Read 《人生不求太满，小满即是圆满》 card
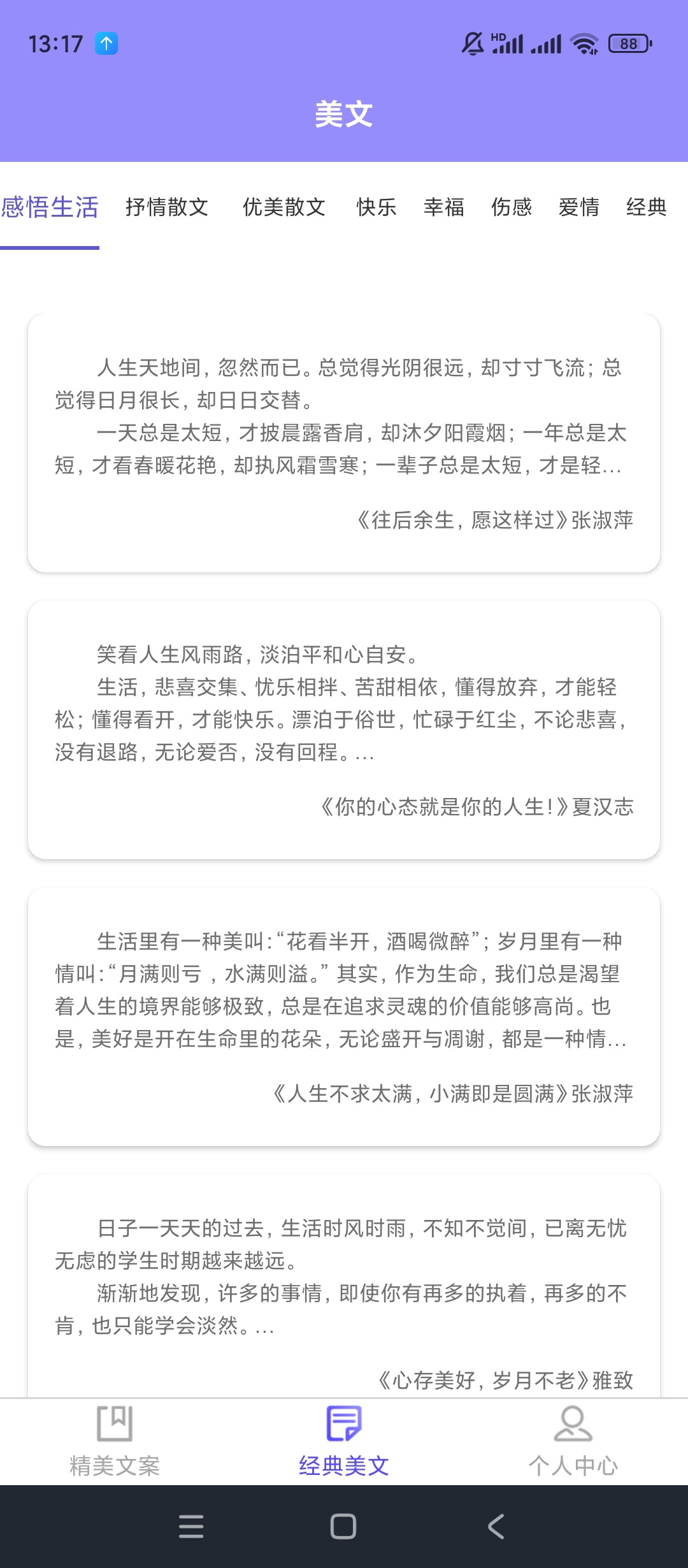 pos(344,1017)
